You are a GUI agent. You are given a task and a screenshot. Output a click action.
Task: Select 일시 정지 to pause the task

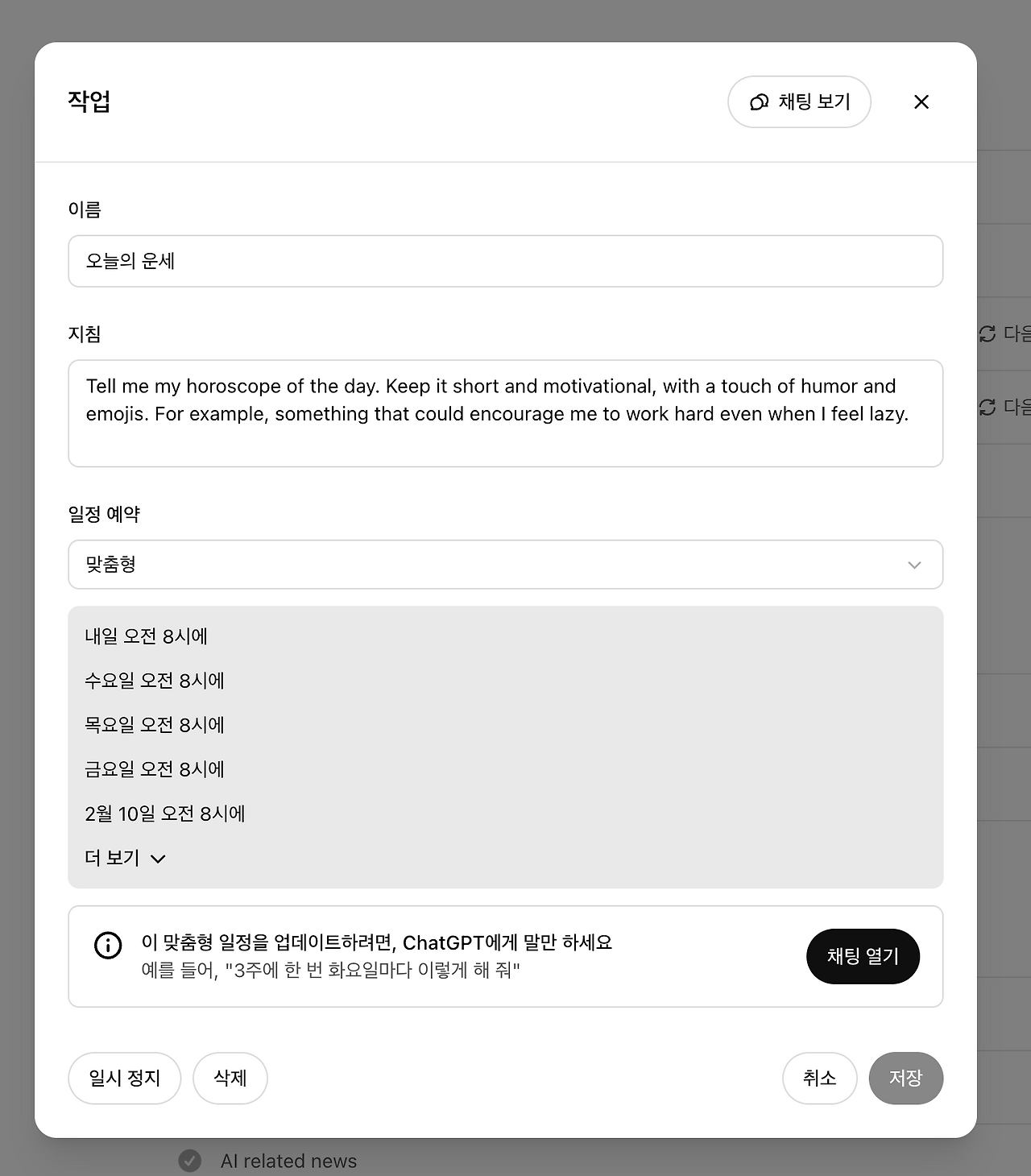coord(125,1078)
